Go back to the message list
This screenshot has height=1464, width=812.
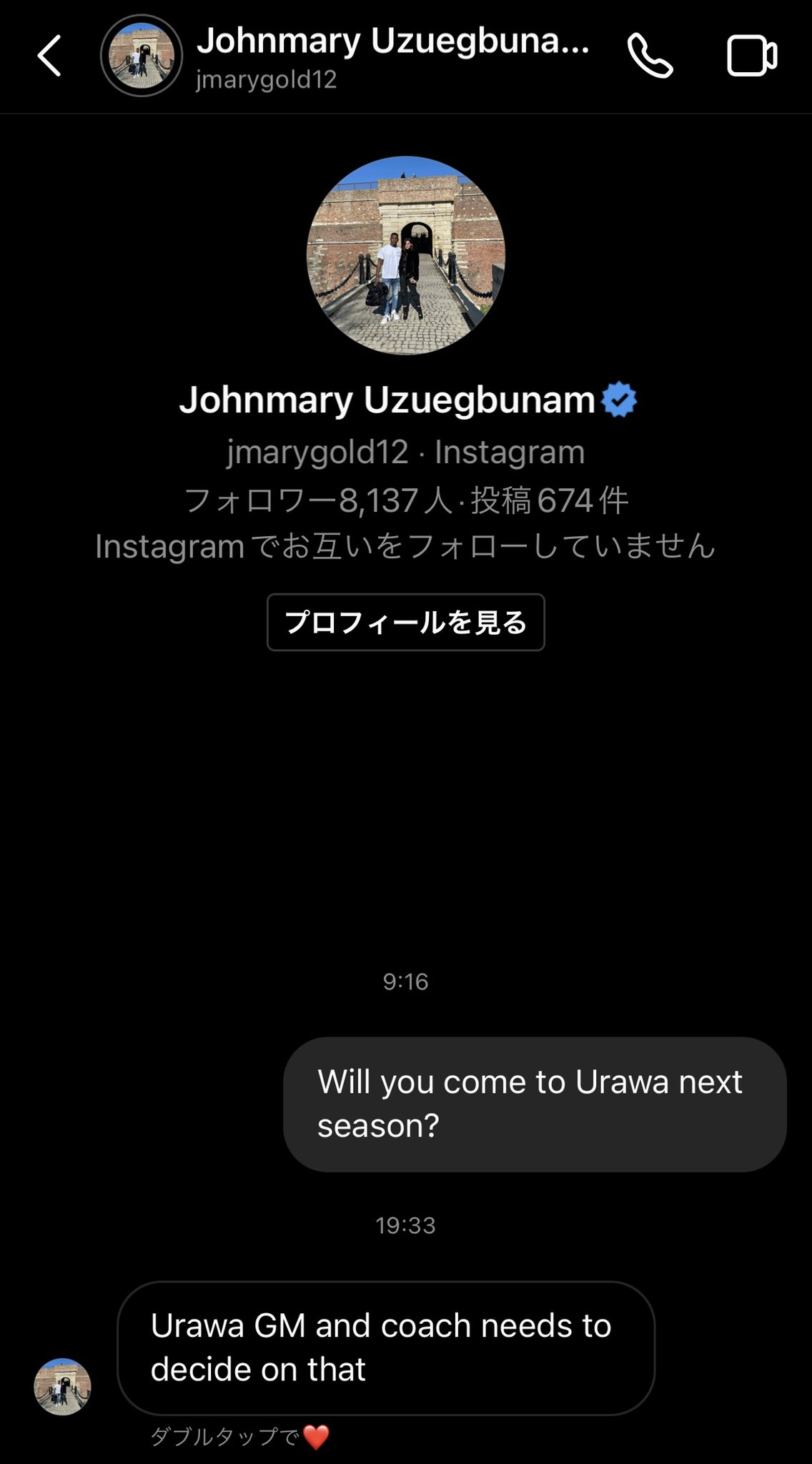(x=49, y=56)
